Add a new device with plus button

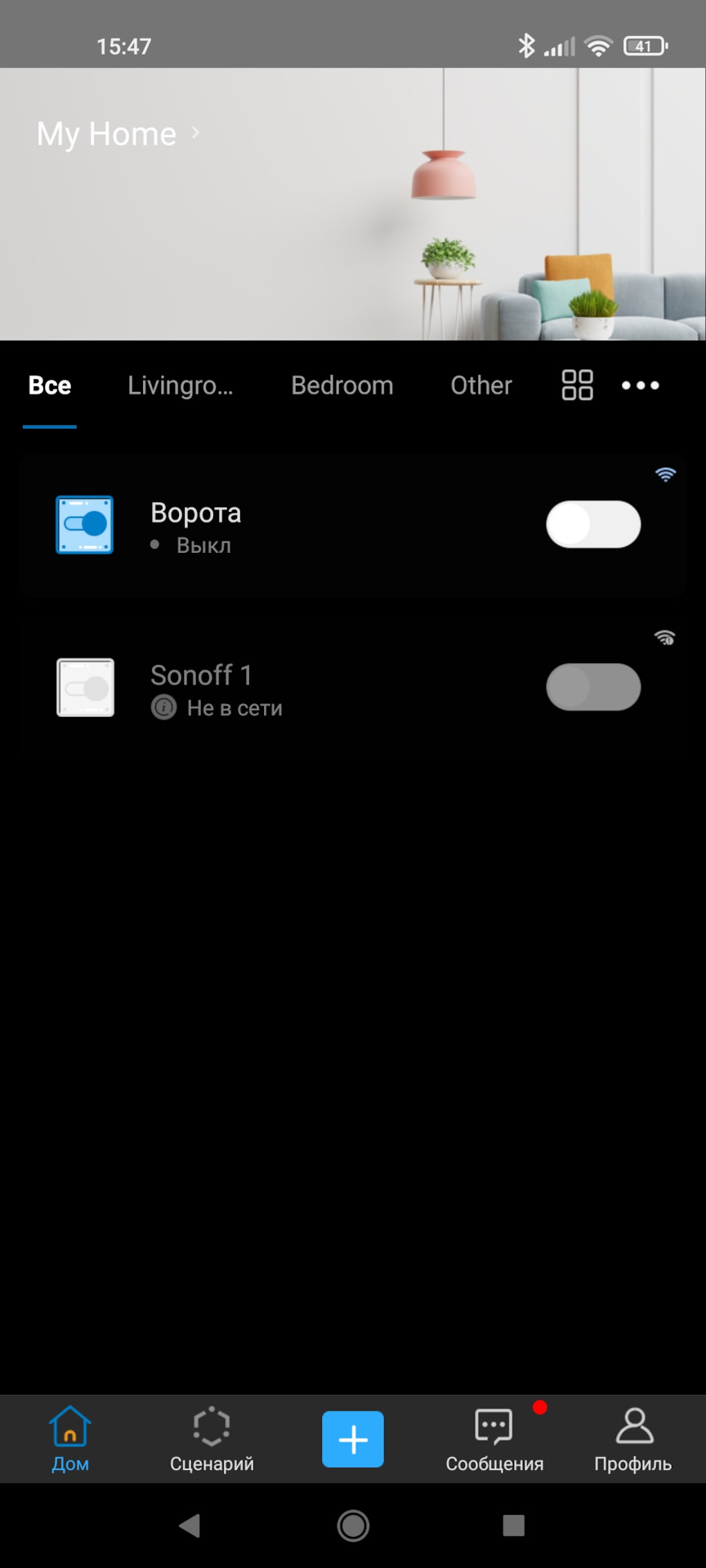(x=353, y=1439)
